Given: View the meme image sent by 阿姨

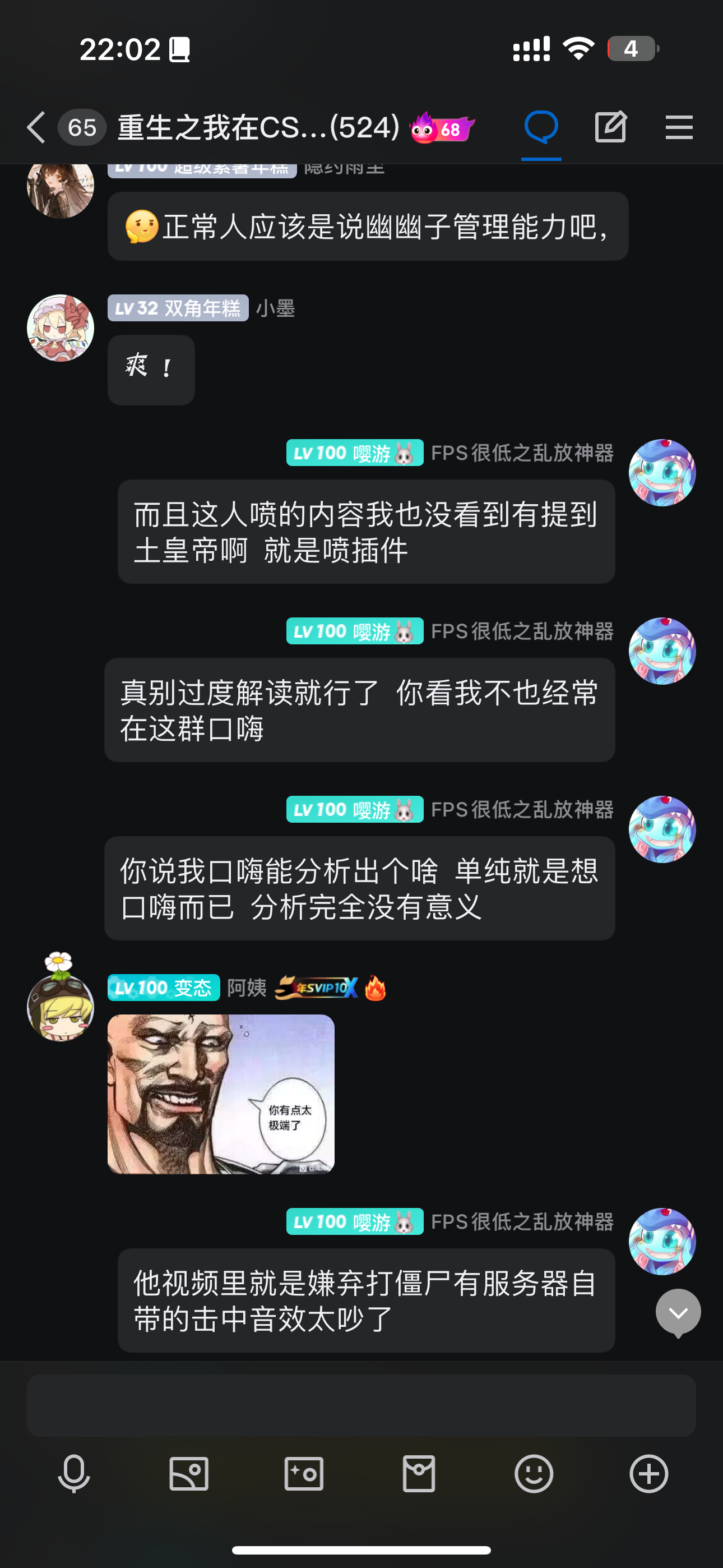Looking at the screenshot, I should click(221, 1094).
